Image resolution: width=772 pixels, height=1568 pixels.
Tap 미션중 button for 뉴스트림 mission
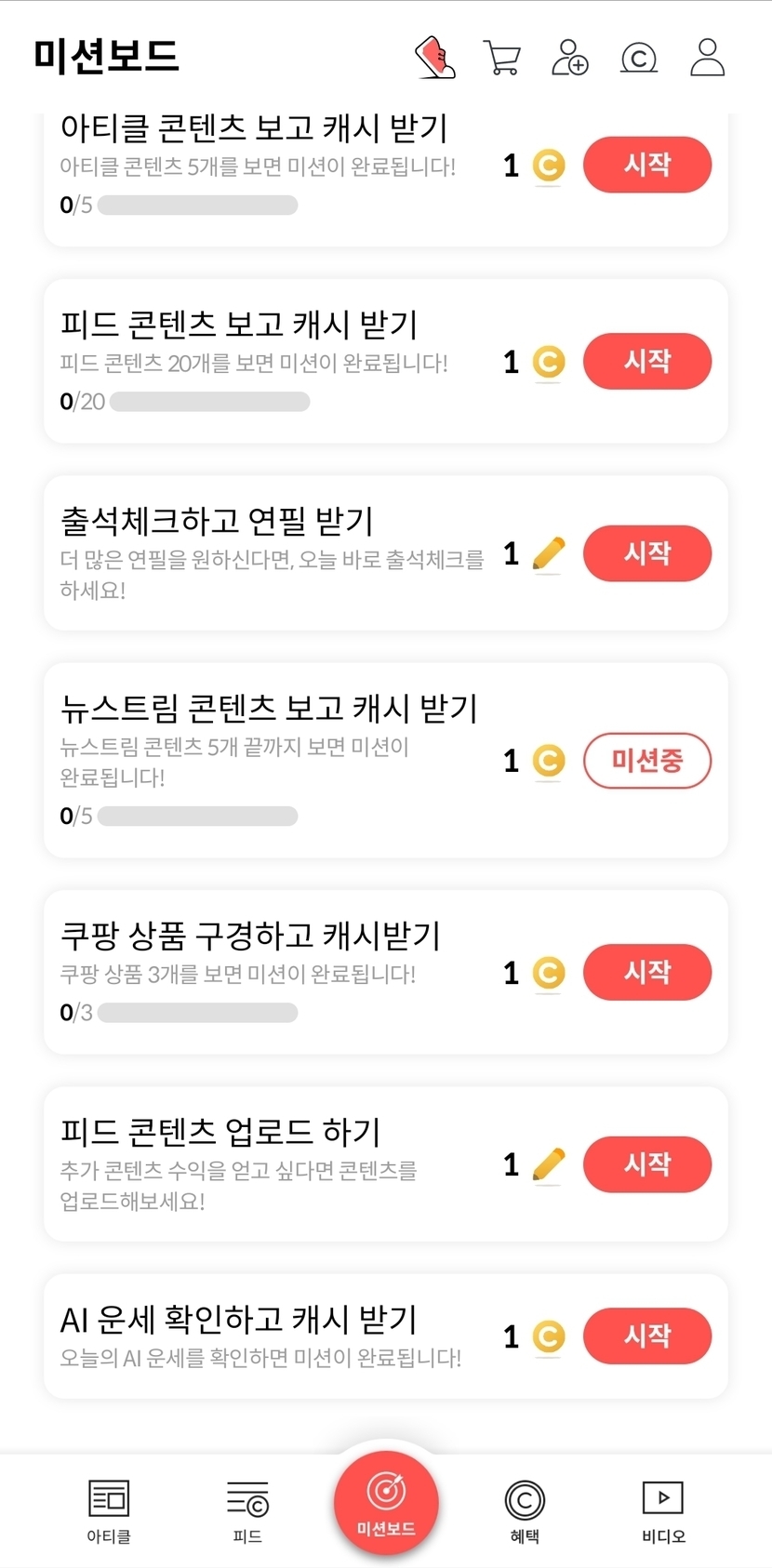[x=646, y=761]
